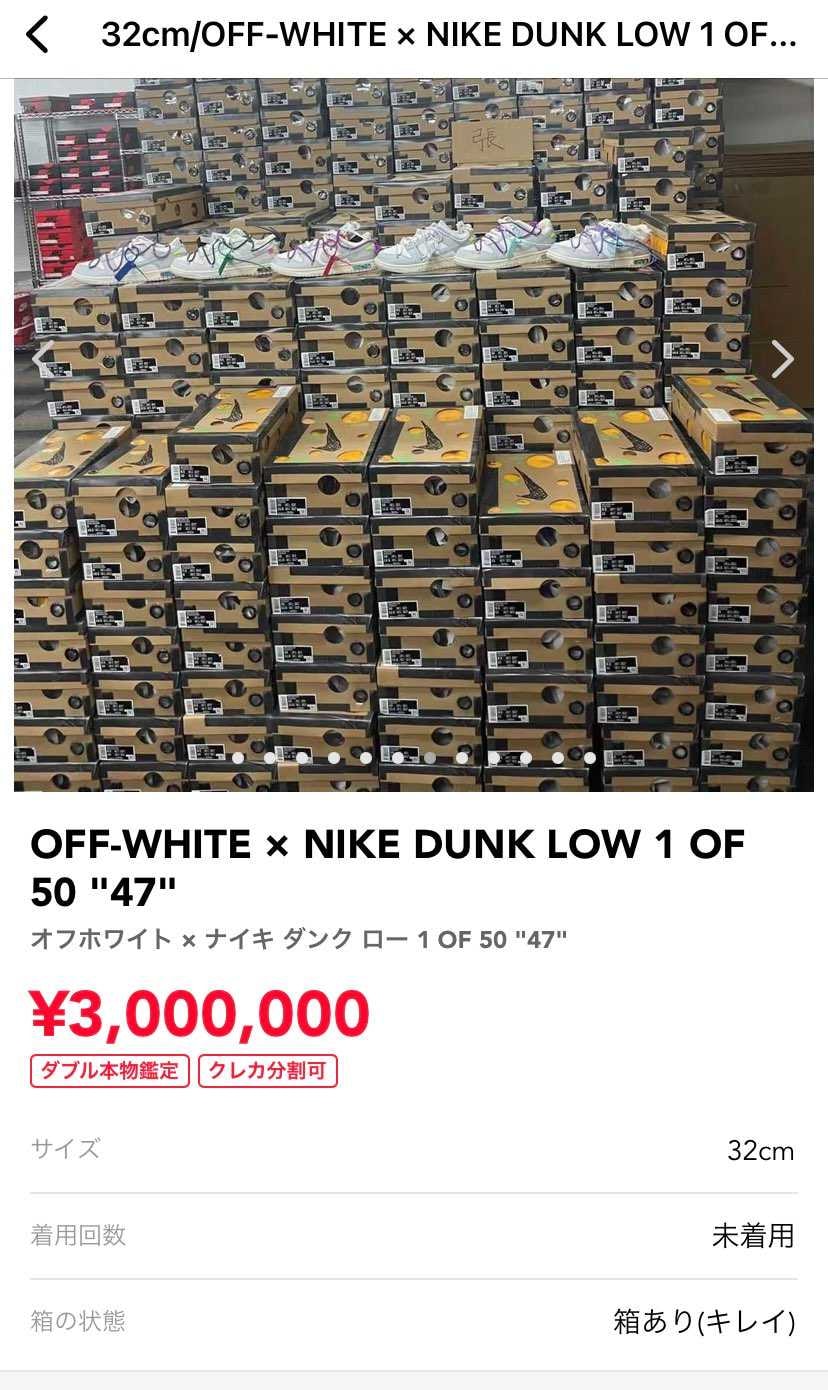This screenshot has height=1390, width=828.
Task: Open the ダブル本物鑑定 badge
Action: tap(109, 1071)
